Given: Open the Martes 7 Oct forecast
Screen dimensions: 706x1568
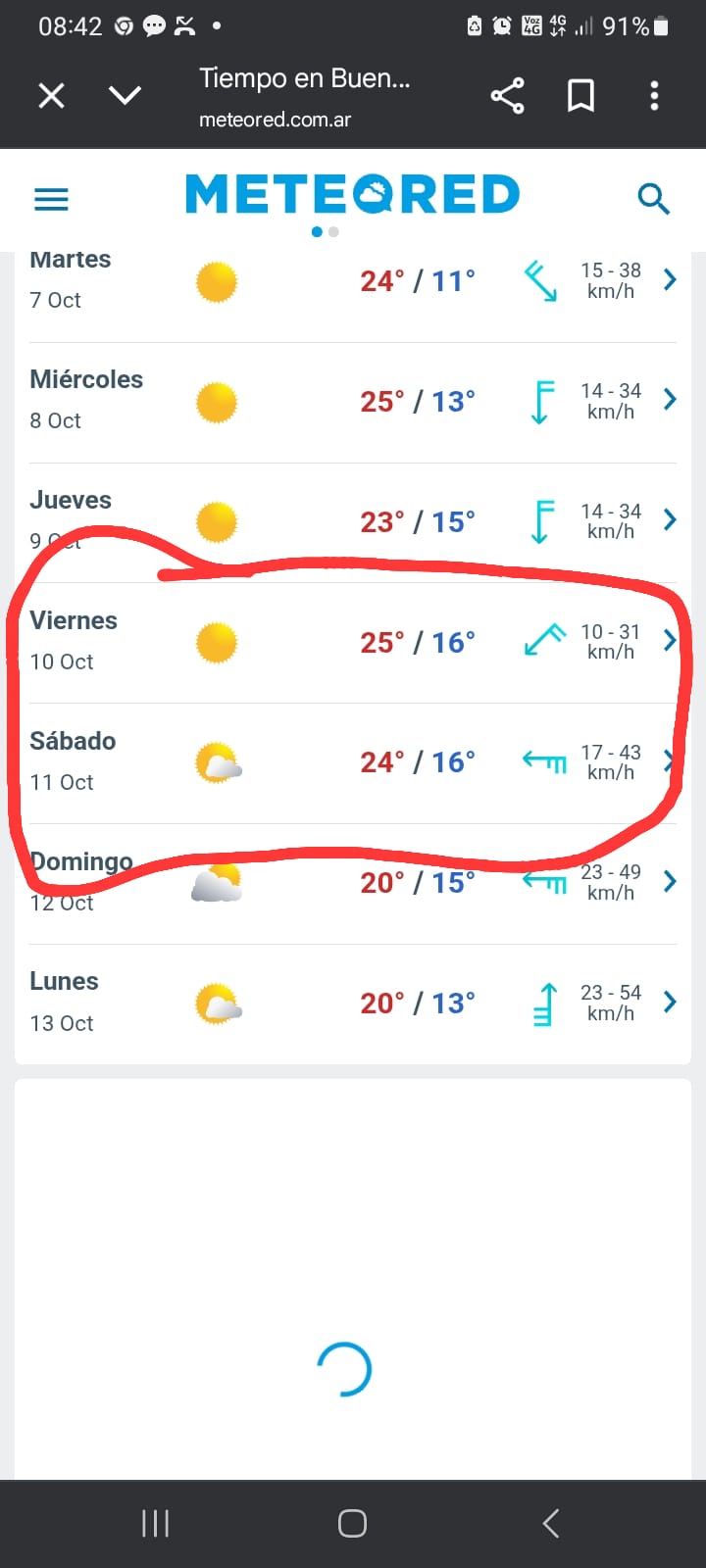Looking at the screenshot, I should coord(670,280).
